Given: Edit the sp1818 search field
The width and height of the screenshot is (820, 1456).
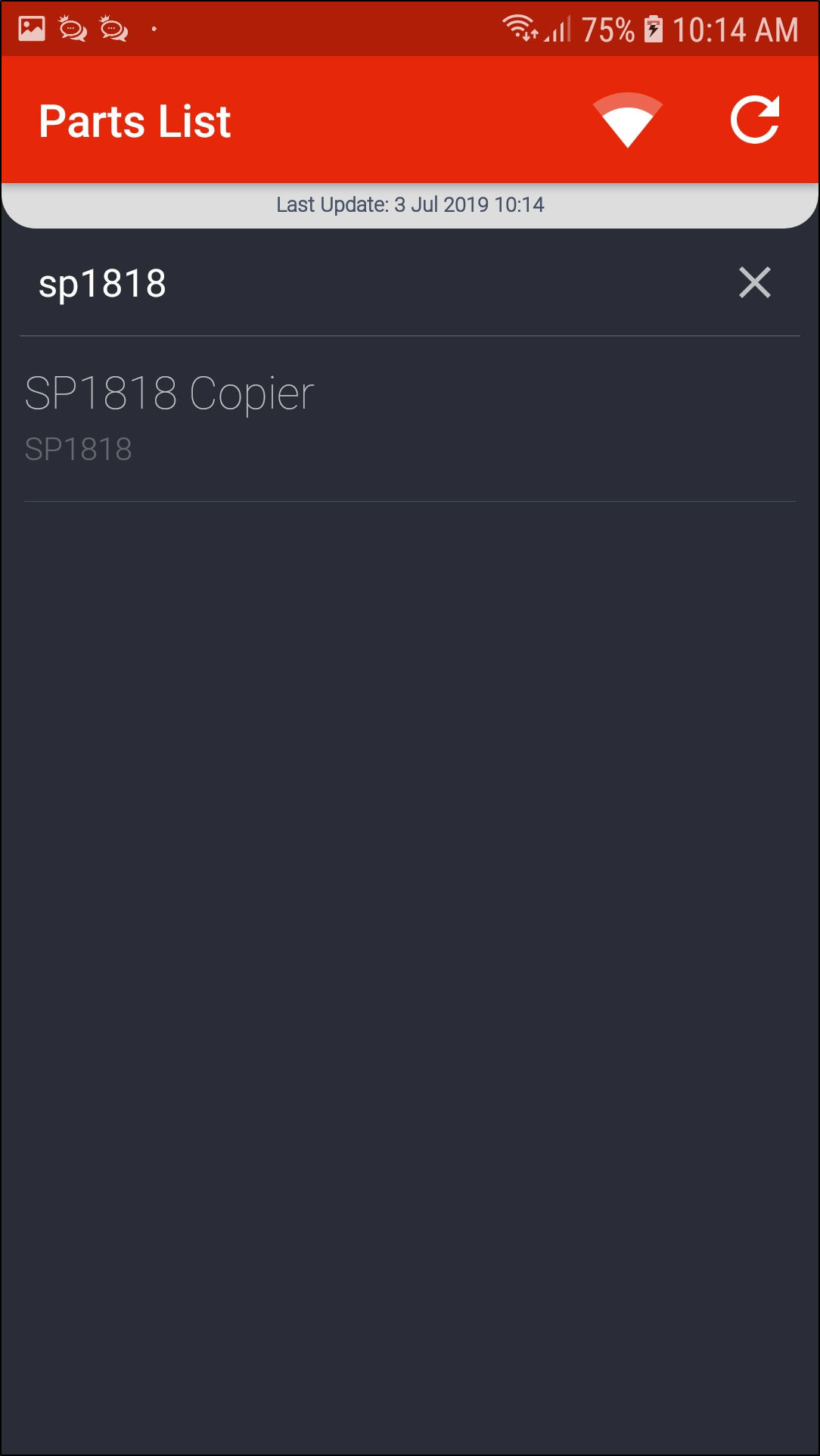Looking at the screenshot, I should coord(363,285).
